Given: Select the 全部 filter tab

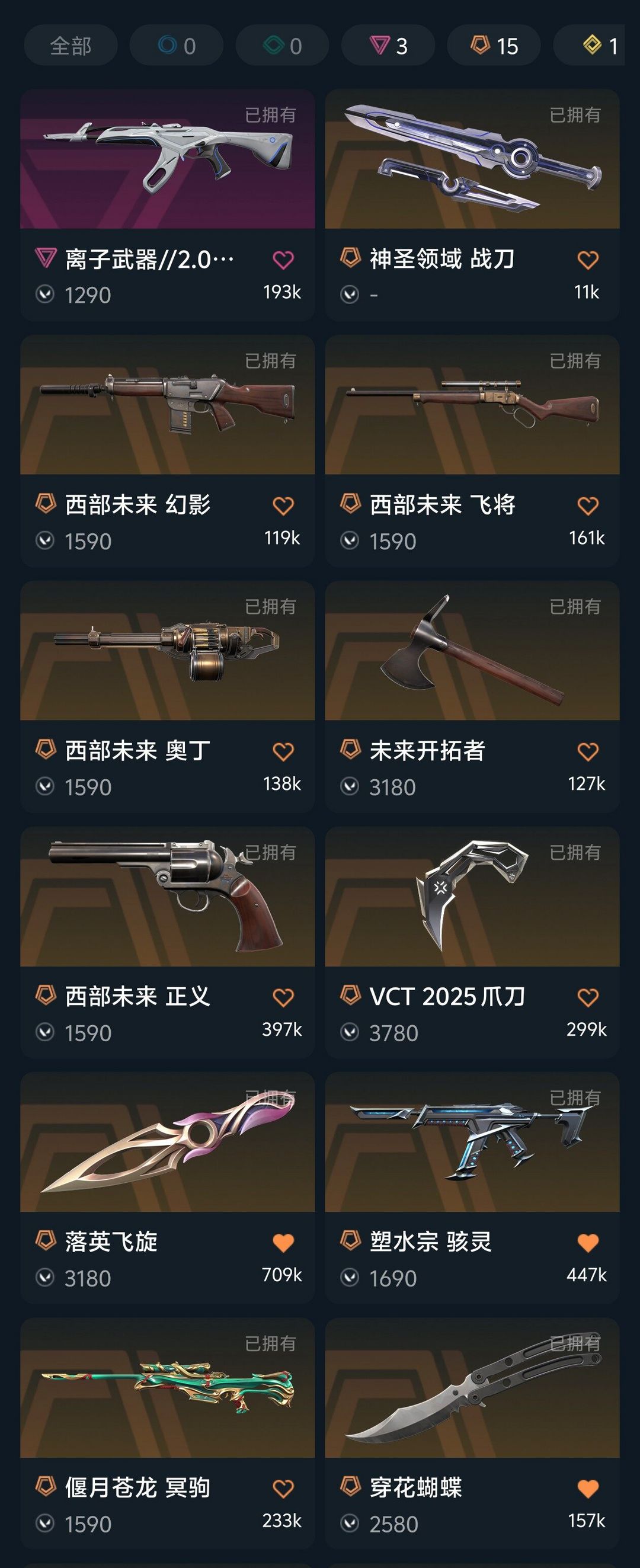Looking at the screenshot, I should coord(71,45).
